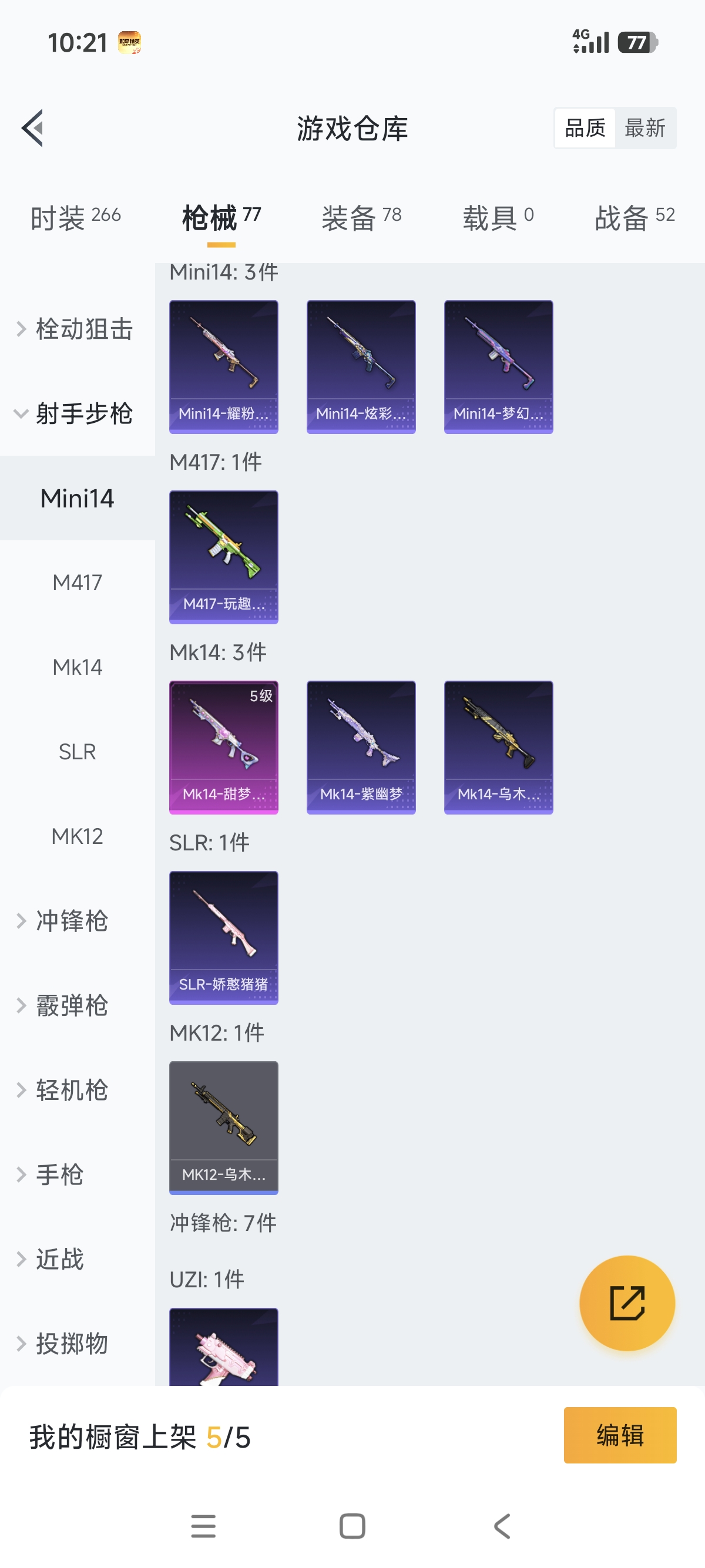The image size is (705, 1568).
Task: View the Mk14-紫幽梦 skin
Action: tap(361, 747)
